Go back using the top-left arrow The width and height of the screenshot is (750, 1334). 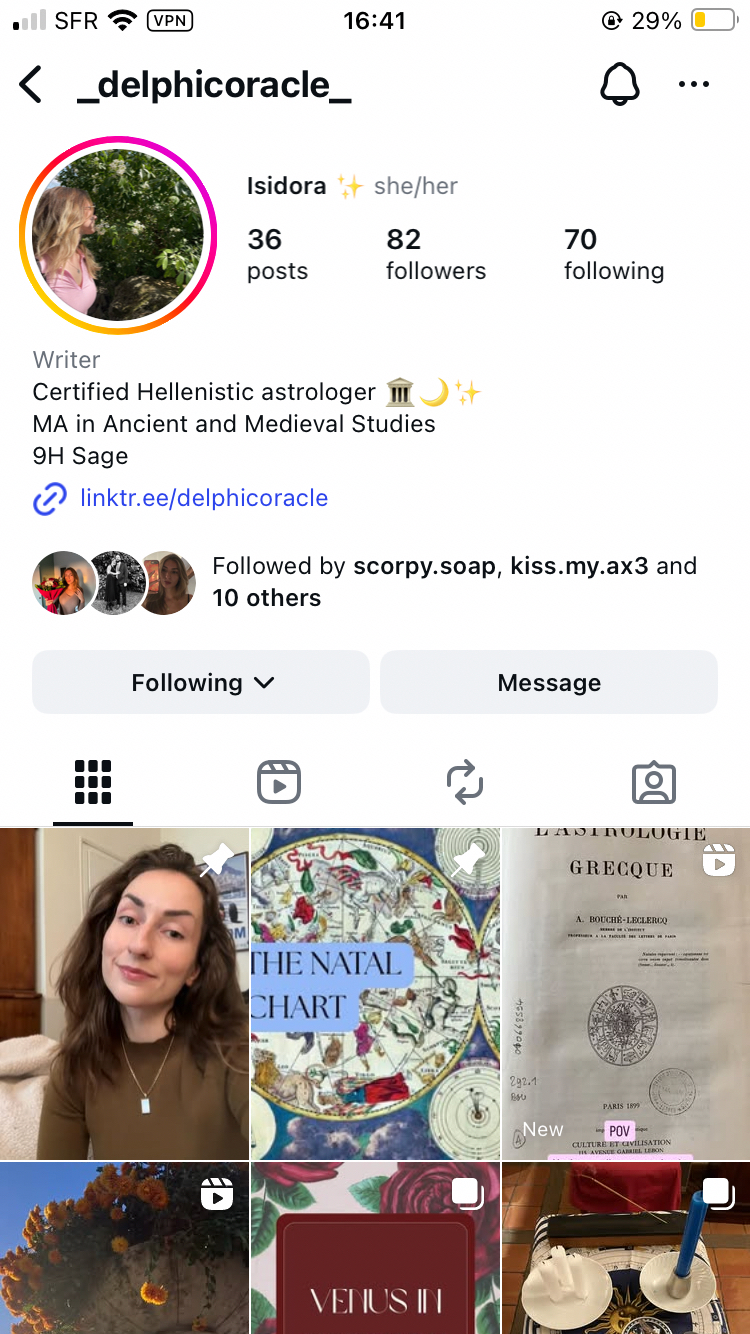click(32, 85)
